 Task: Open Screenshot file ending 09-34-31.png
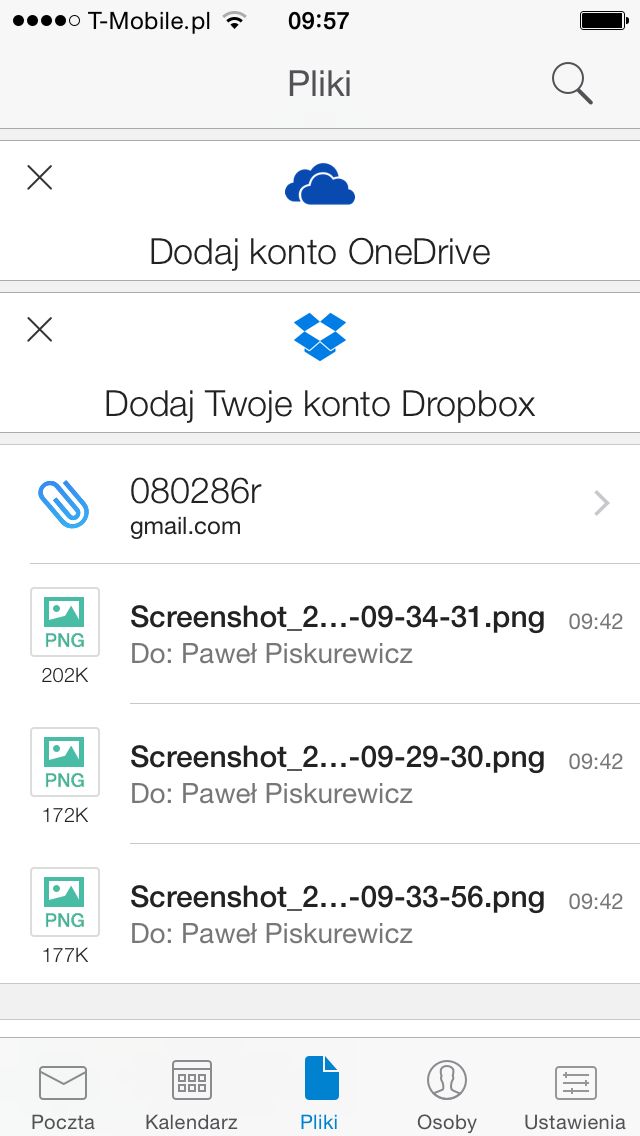(x=320, y=633)
